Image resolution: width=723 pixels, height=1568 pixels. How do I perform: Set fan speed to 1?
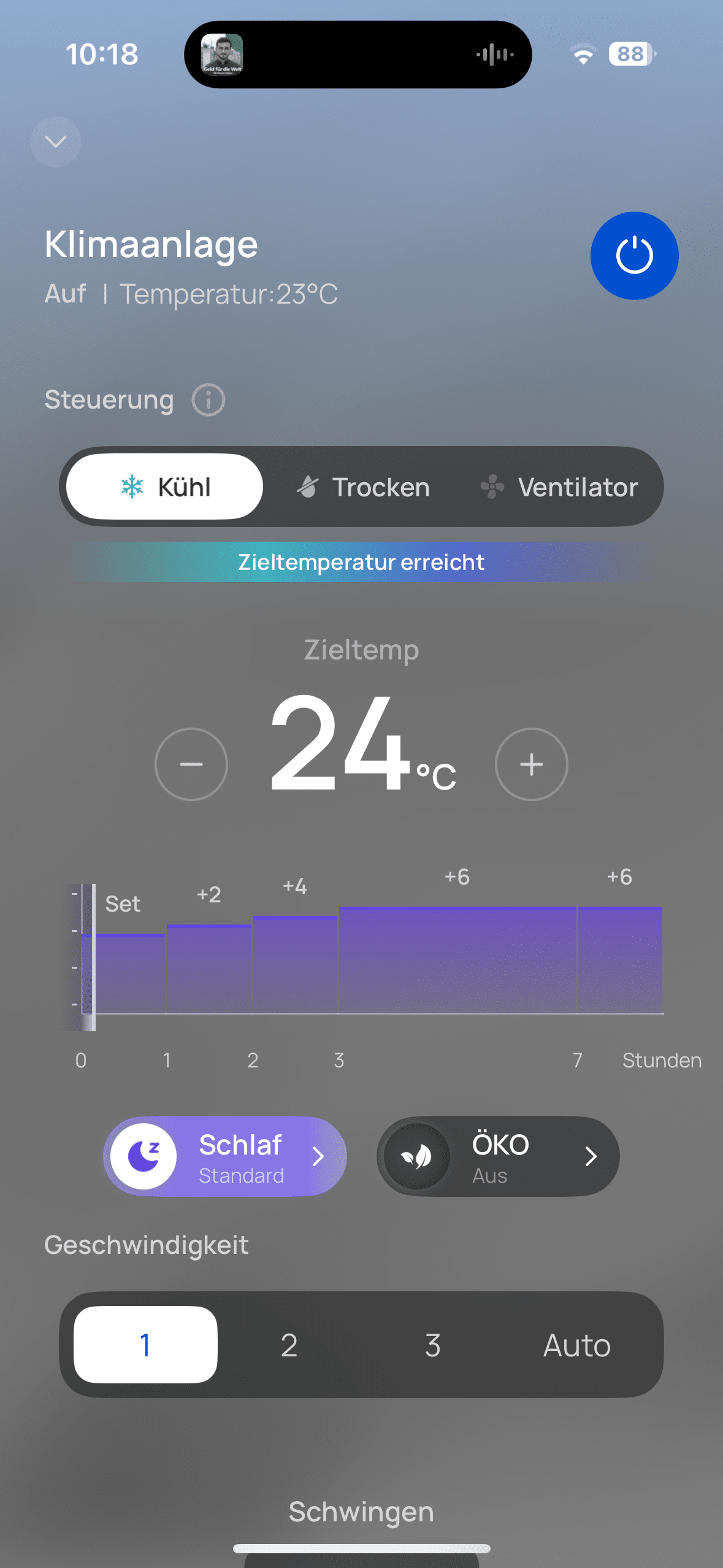coord(145,1345)
